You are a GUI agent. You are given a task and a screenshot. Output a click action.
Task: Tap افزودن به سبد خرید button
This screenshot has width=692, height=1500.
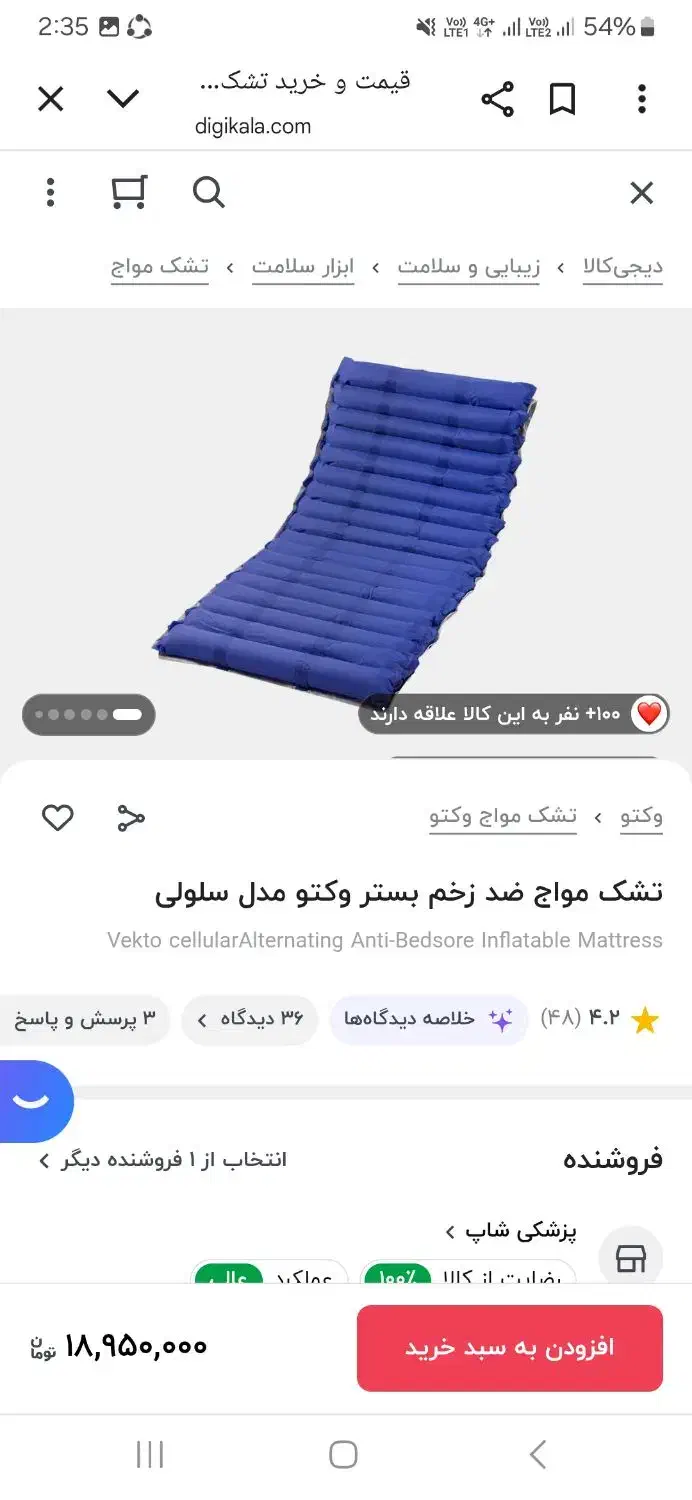pos(509,1347)
